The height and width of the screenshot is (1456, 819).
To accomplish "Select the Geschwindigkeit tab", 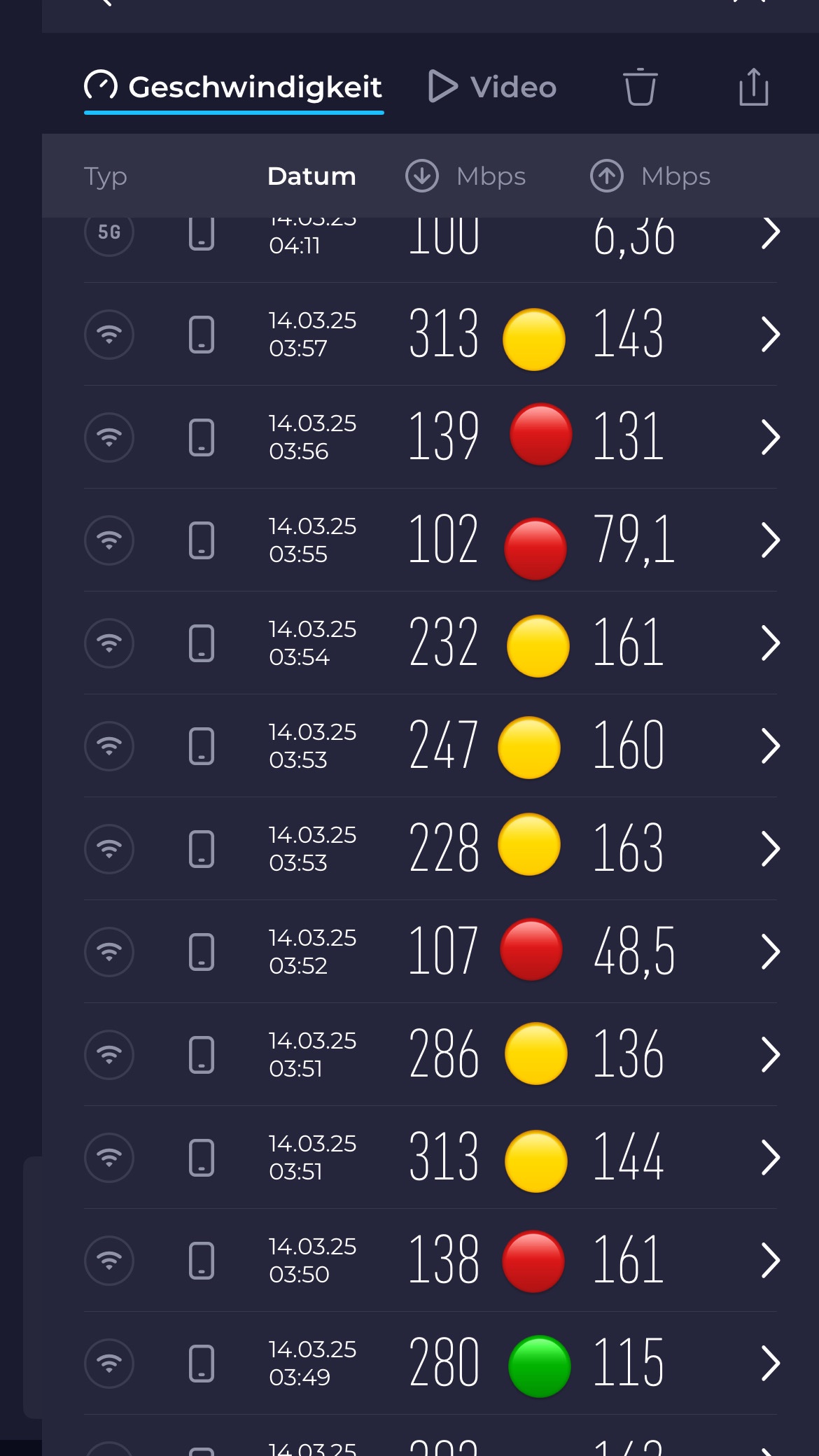I will [234, 87].
